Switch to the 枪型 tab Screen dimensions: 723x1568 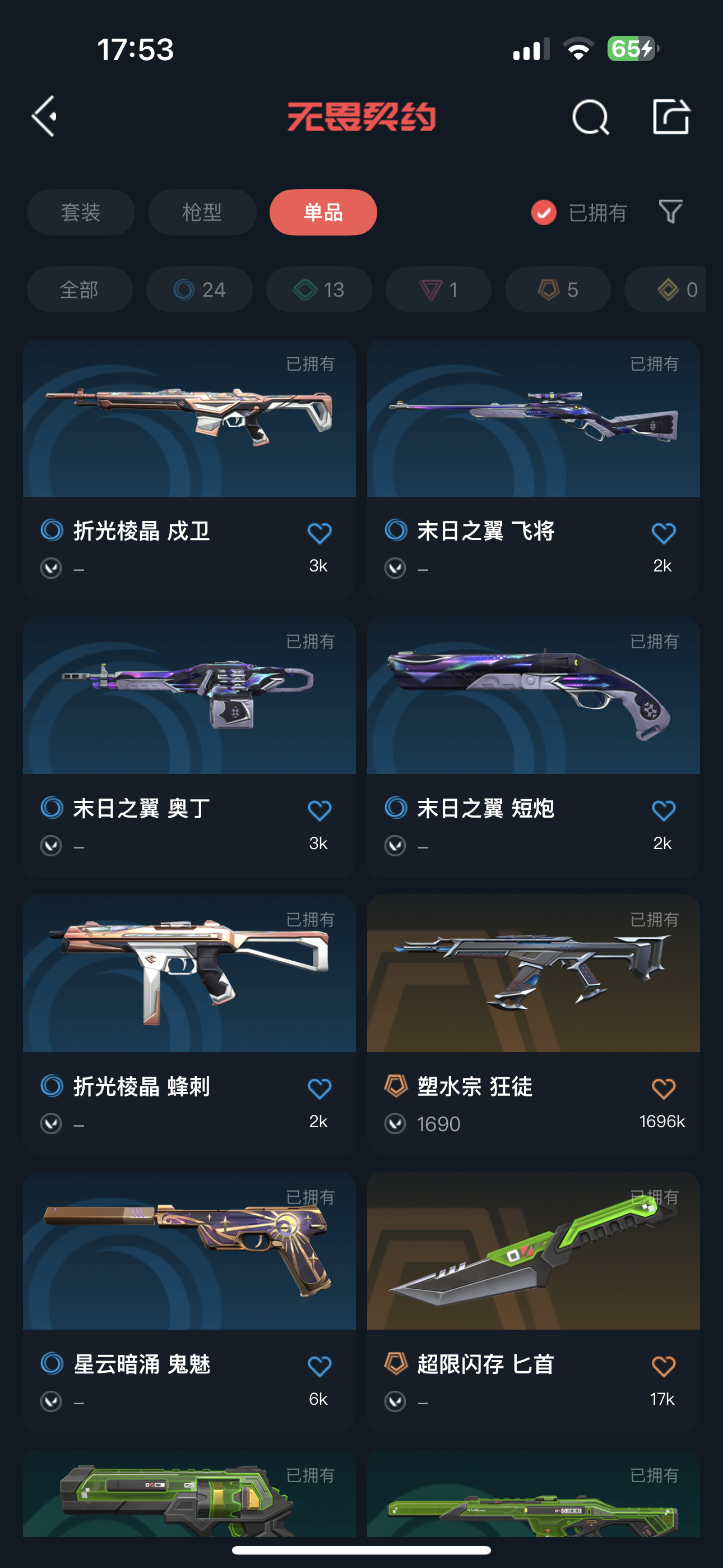pos(202,213)
